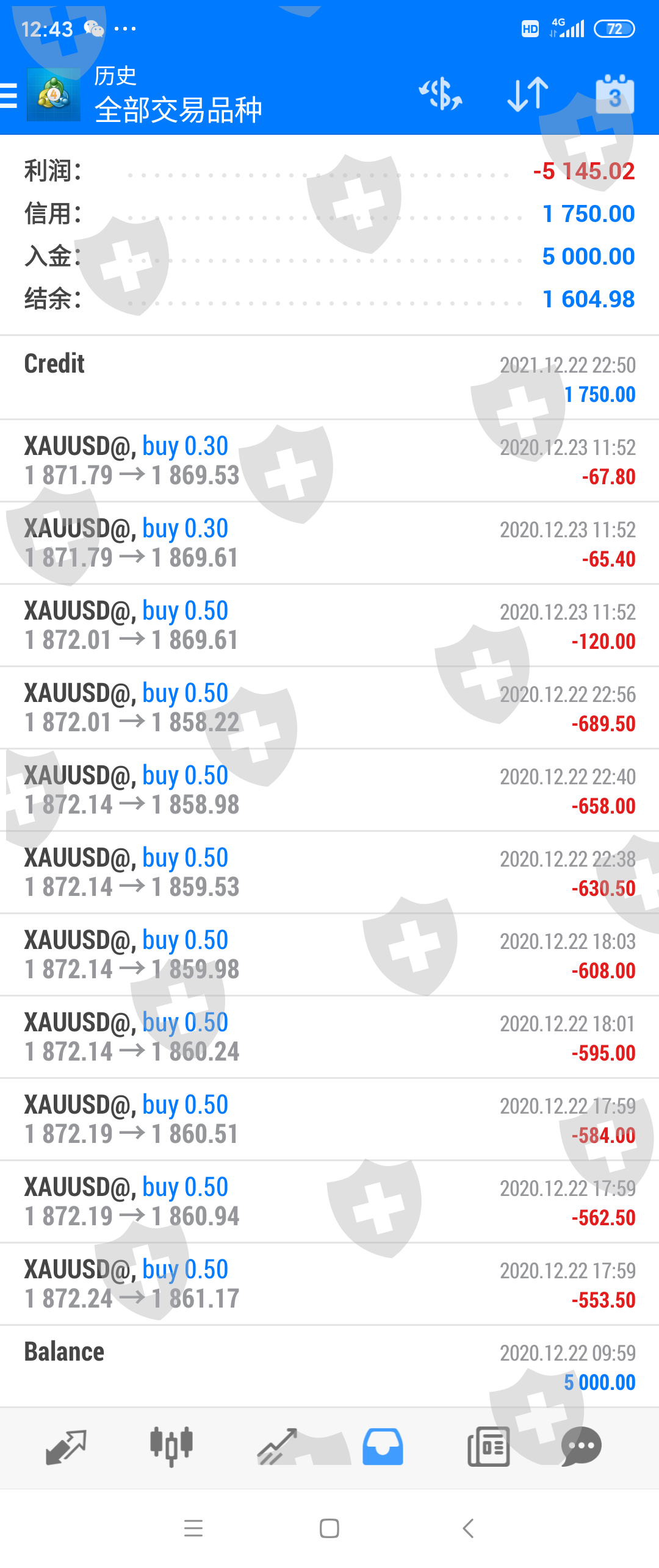Switch to the News tab
Viewport: 659px width, 1568px height.
coord(488,1447)
